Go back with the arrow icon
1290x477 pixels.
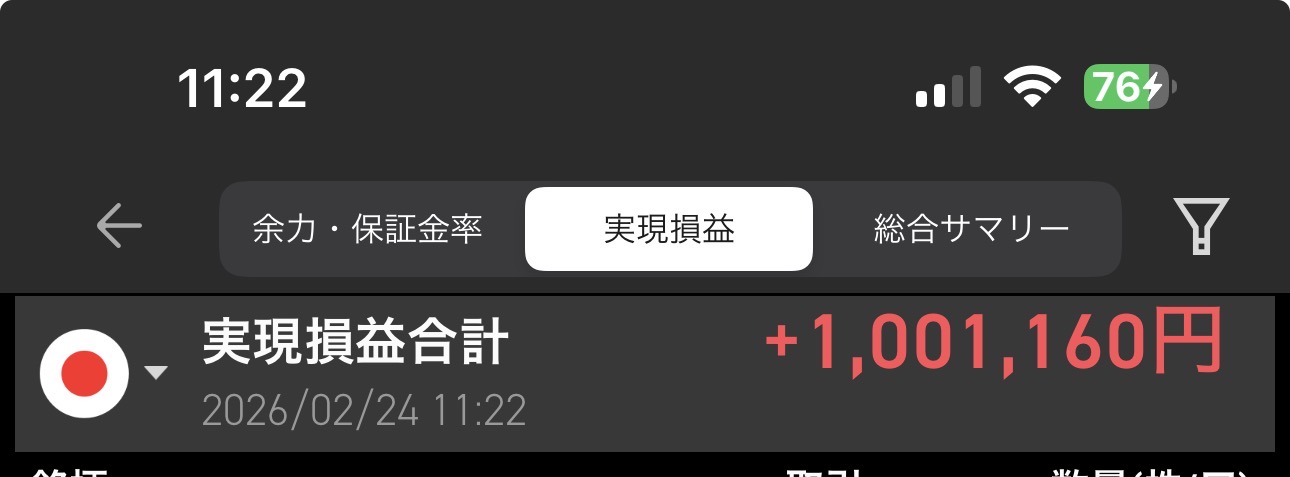[x=119, y=227]
